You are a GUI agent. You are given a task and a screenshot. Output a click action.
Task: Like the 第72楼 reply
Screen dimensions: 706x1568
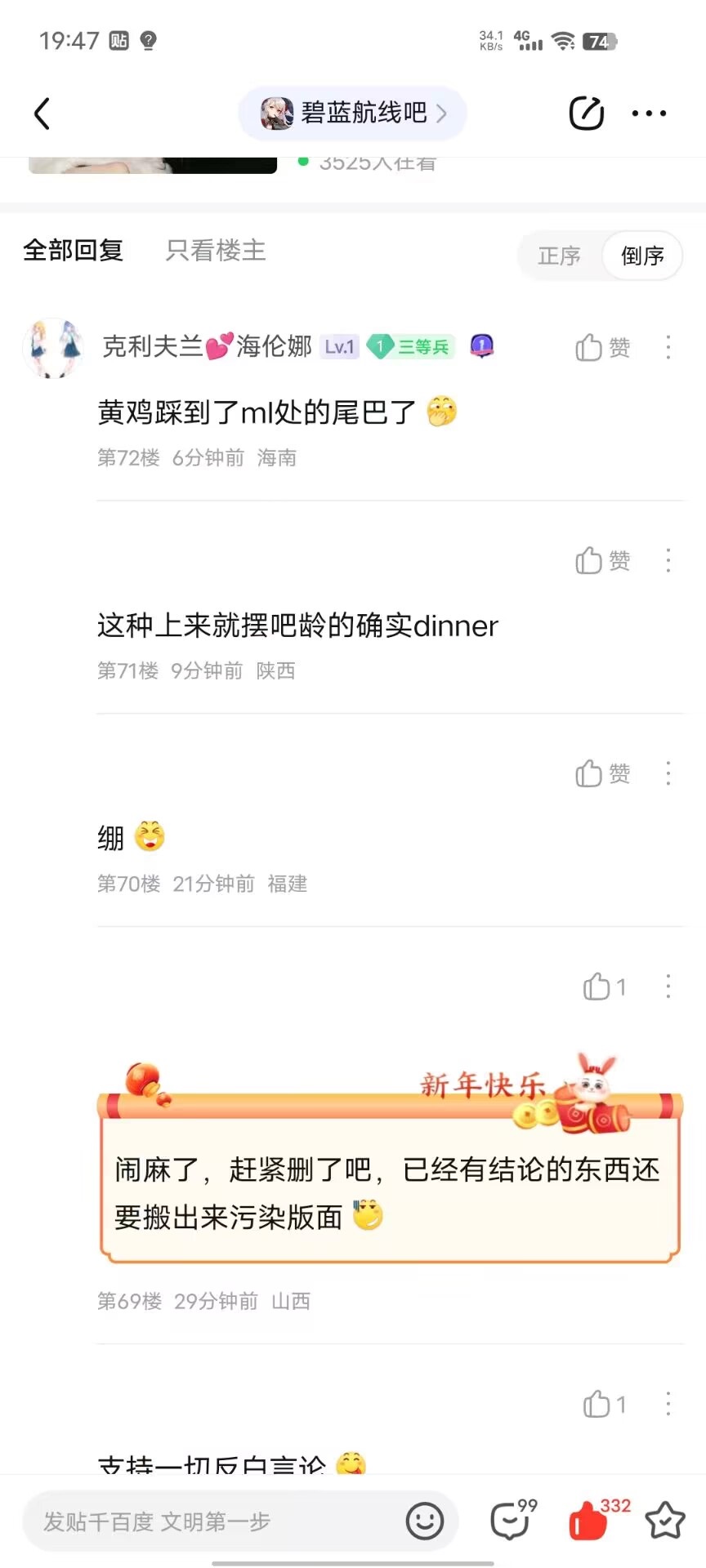tap(602, 348)
